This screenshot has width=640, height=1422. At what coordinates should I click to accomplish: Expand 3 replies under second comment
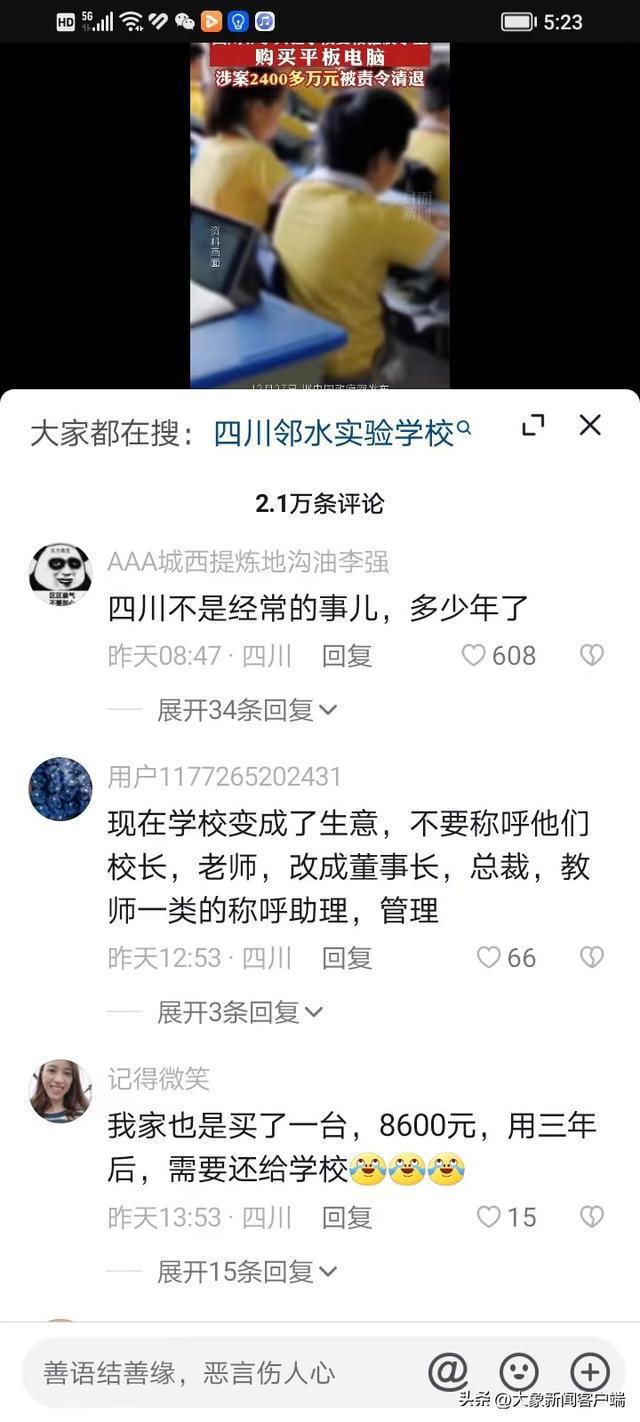[239, 1012]
